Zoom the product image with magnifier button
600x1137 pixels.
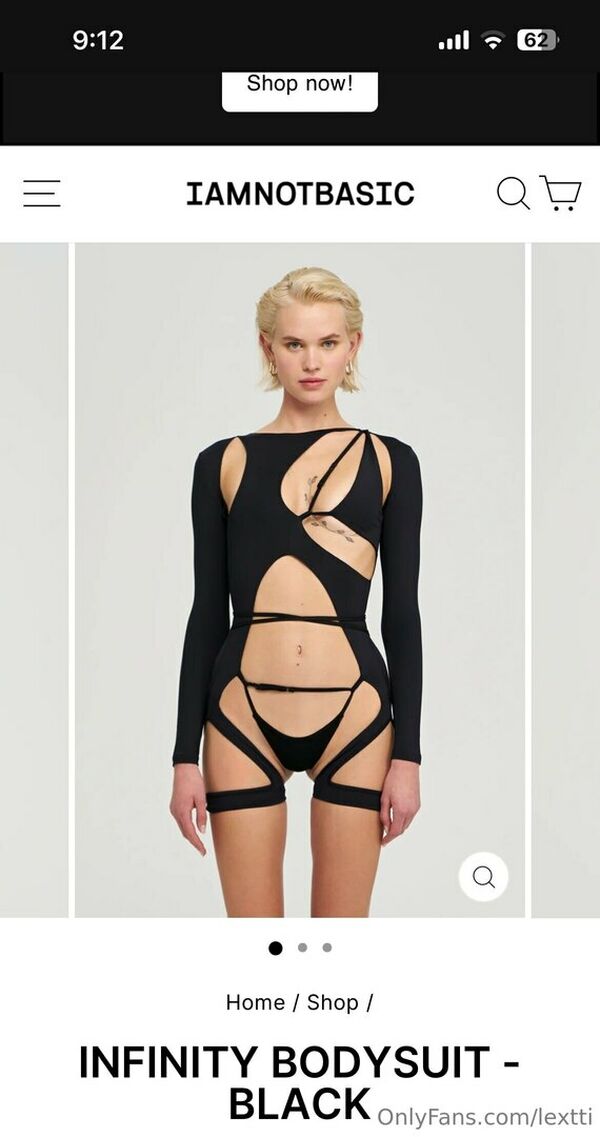coord(484,877)
